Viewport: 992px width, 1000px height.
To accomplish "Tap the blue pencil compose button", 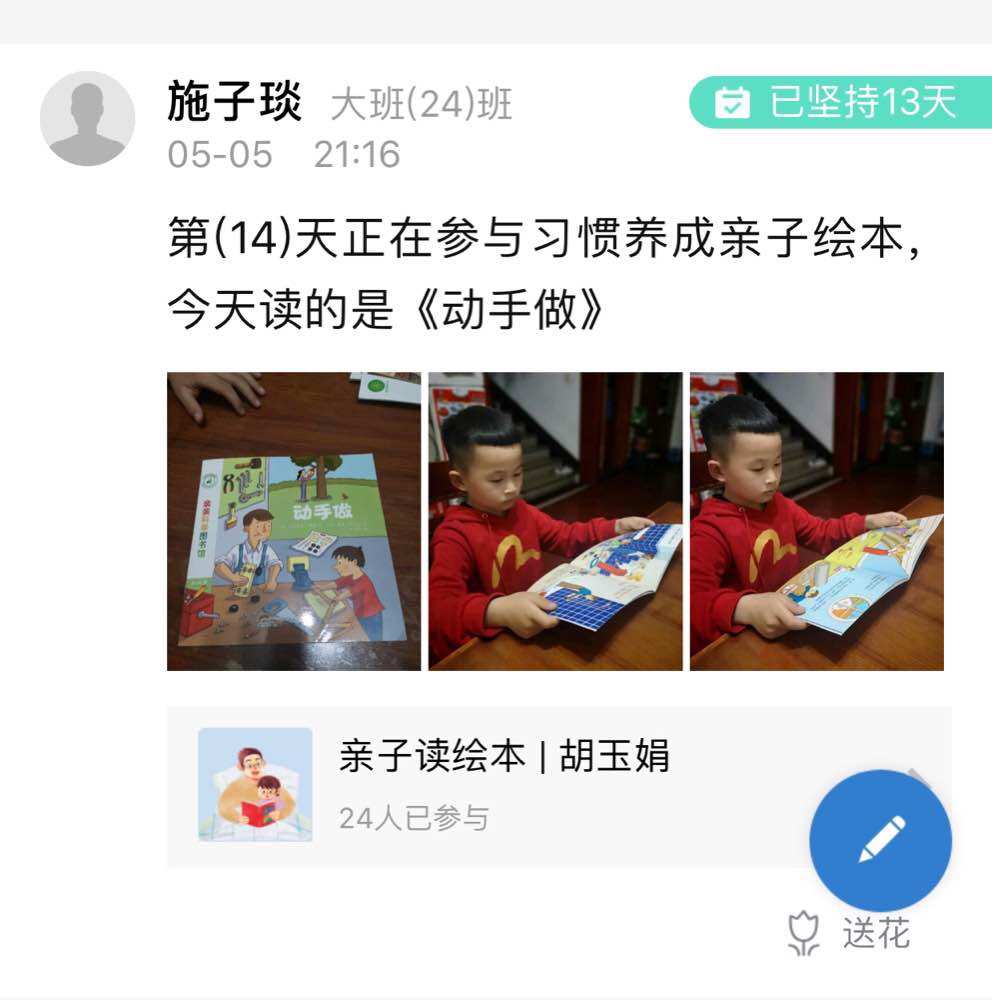I will point(880,840).
